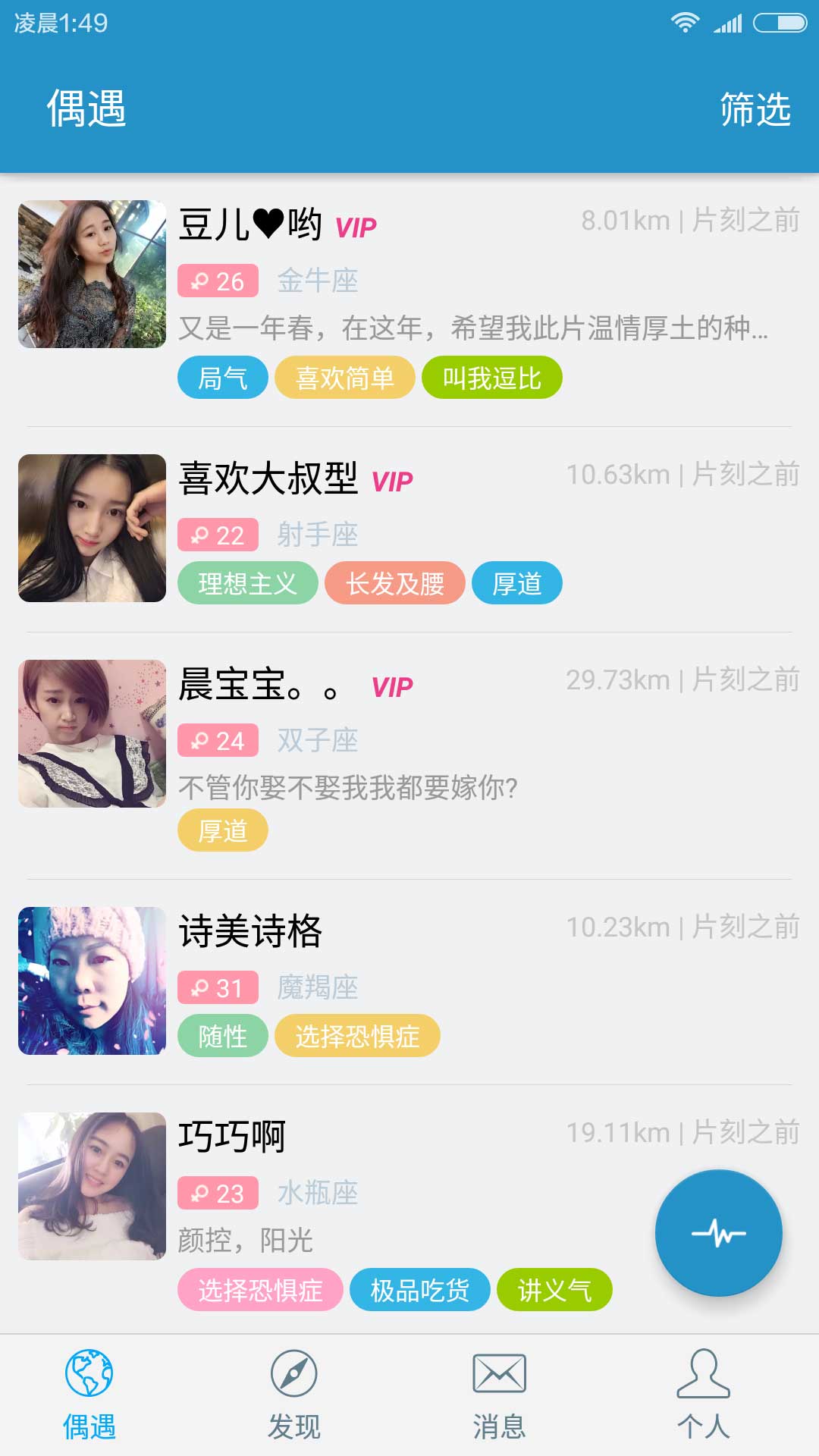Select VIP label next to 豆儿♥哟
The image size is (819, 1456).
[356, 226]
